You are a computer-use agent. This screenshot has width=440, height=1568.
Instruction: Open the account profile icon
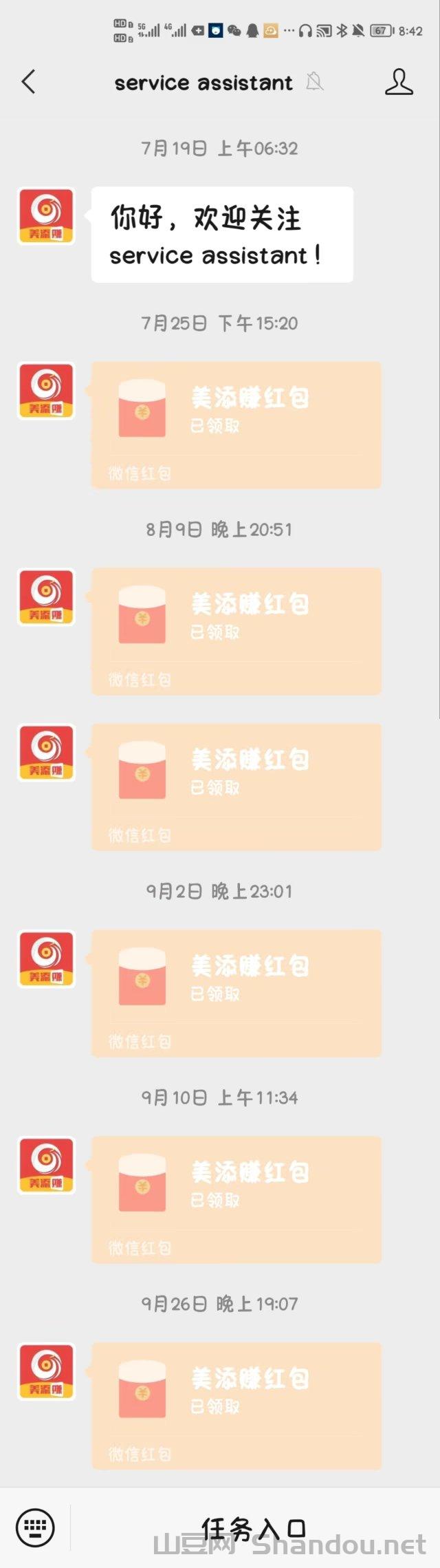click(x=398, y=82)
